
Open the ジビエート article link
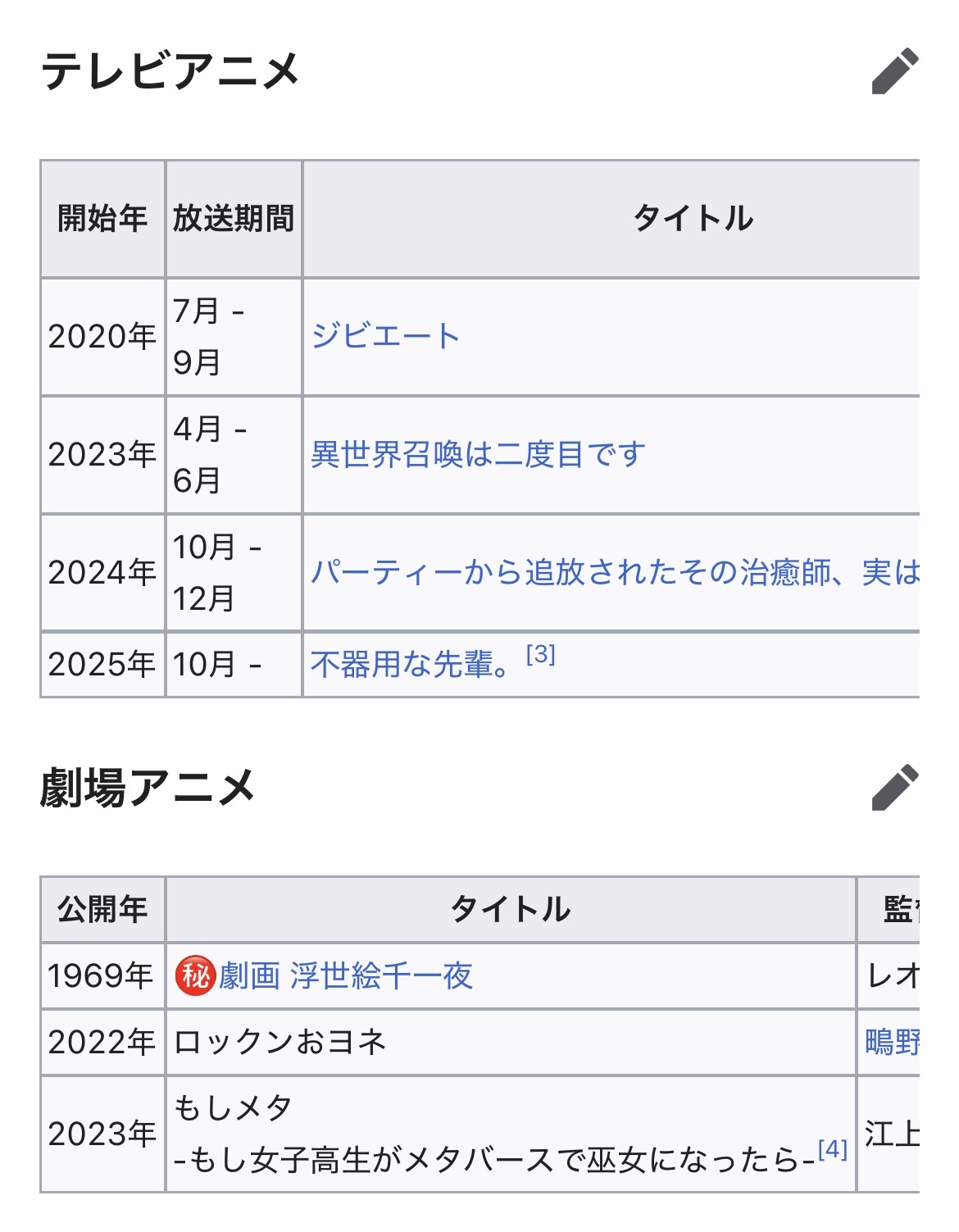click(x=385, y=336)
